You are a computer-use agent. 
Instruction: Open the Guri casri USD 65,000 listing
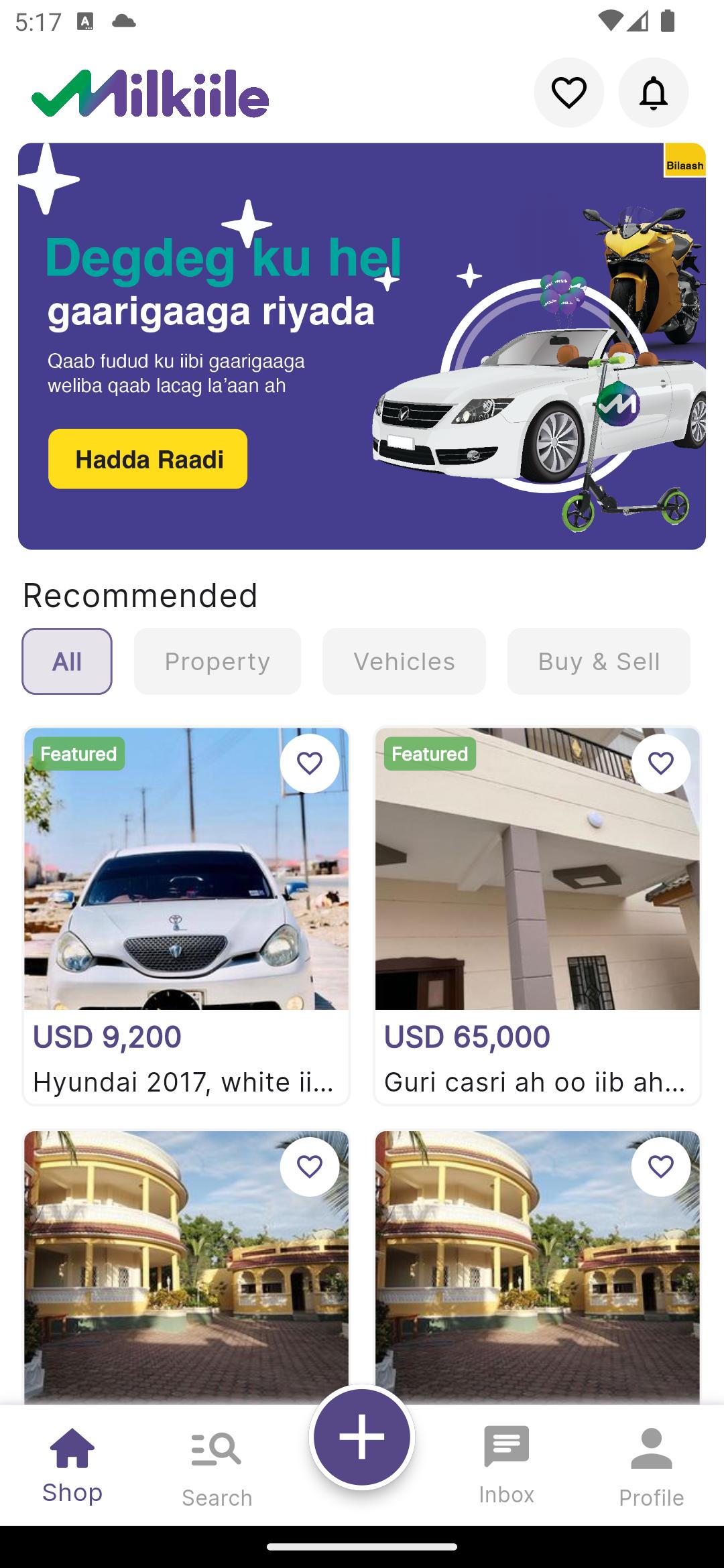pos(538,916)
